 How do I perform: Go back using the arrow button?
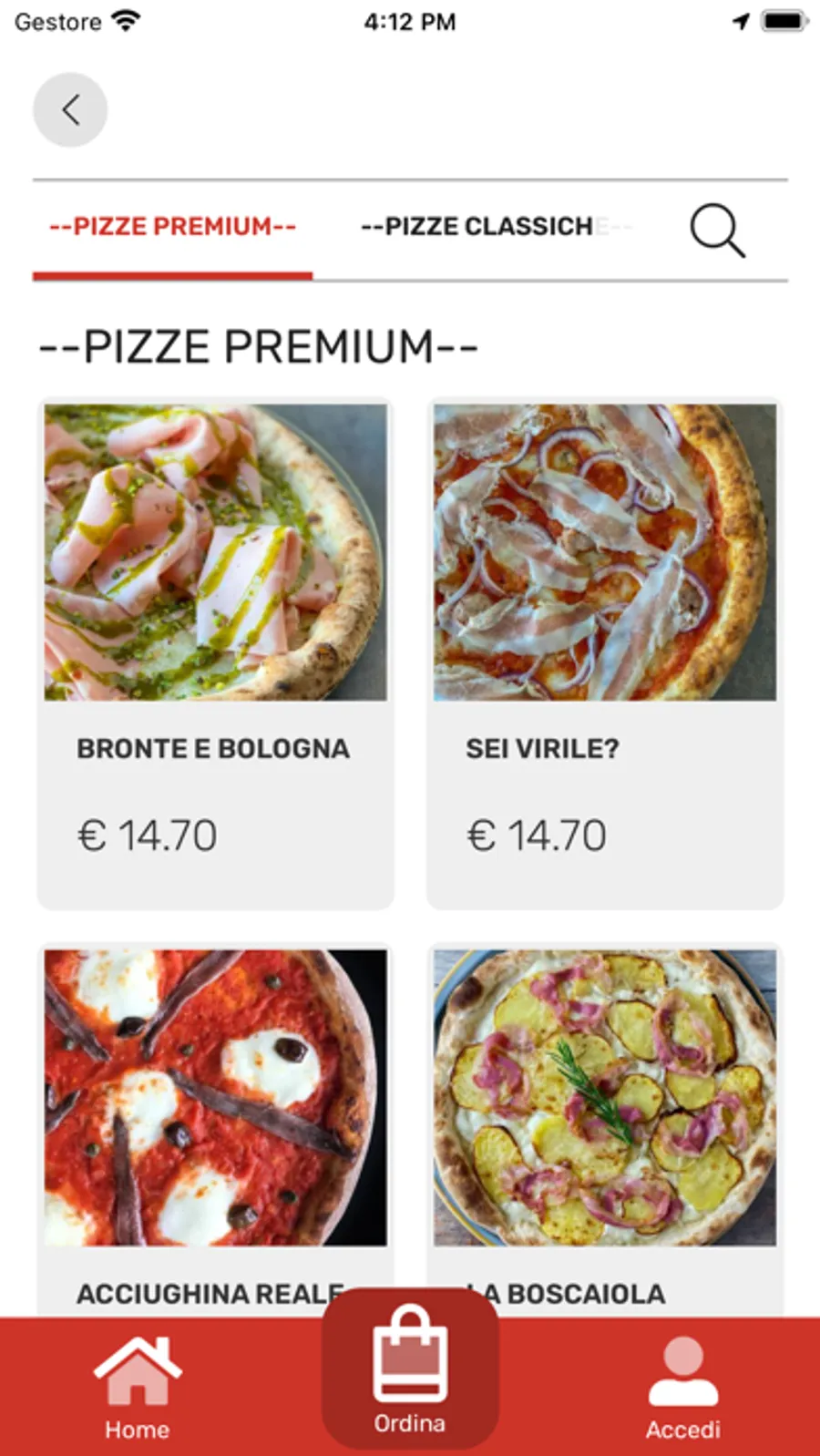pyautogui.click(x=70, y=110)
